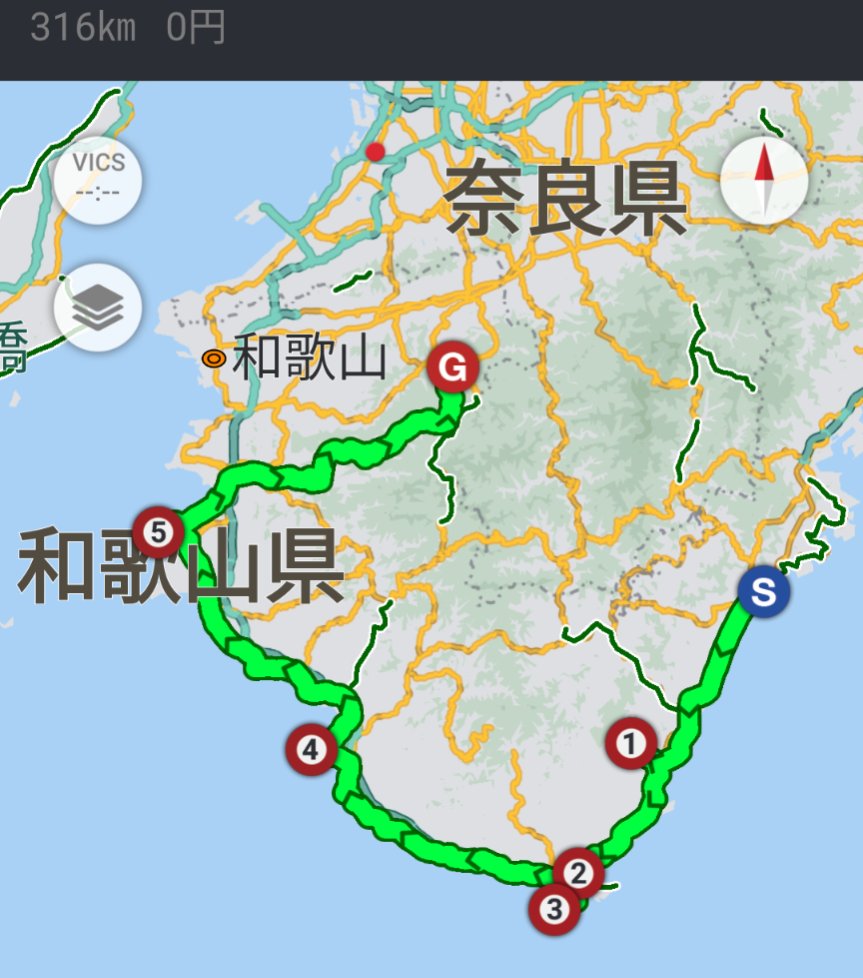Select the goal point G marker

tap(452, 368)
